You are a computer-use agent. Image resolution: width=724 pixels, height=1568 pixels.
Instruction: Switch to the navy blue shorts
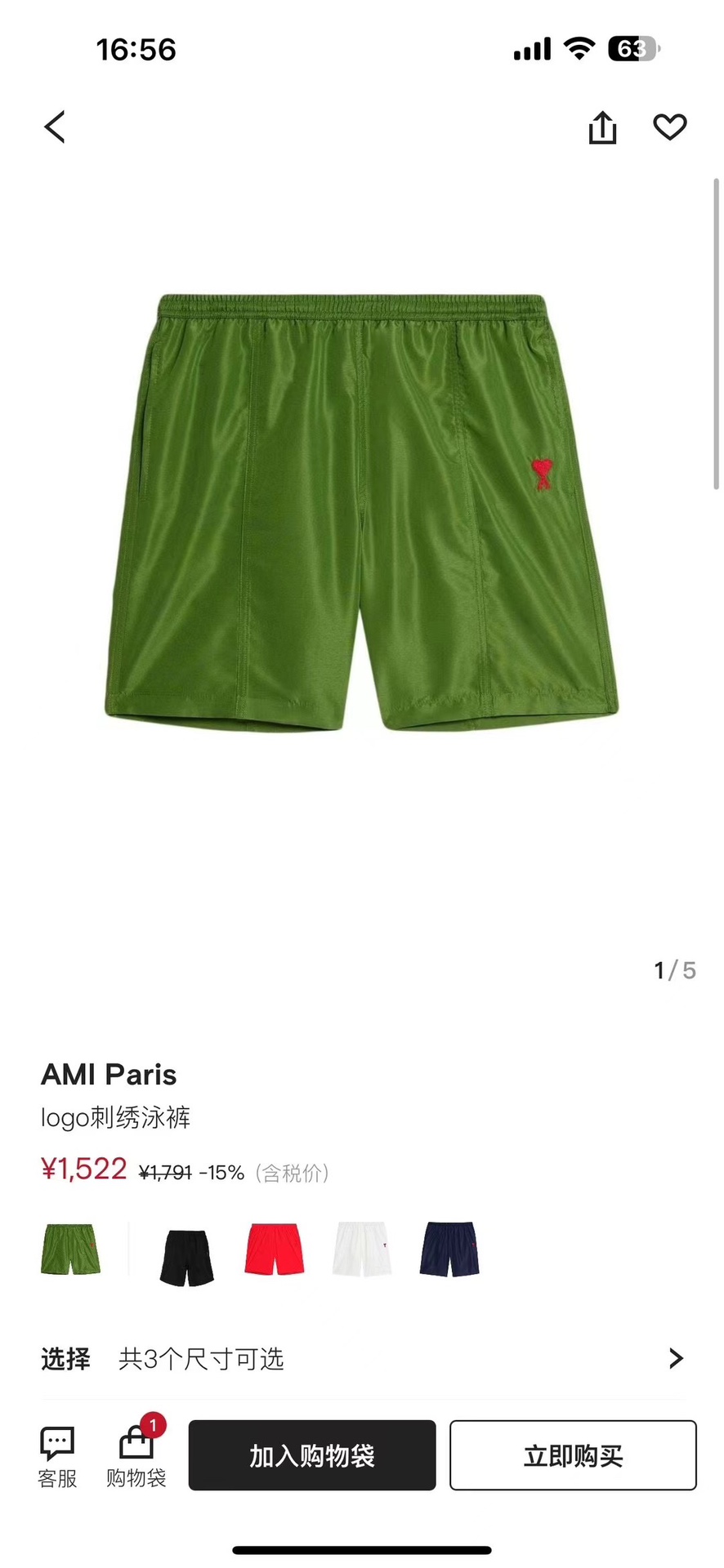(449, 1249)
